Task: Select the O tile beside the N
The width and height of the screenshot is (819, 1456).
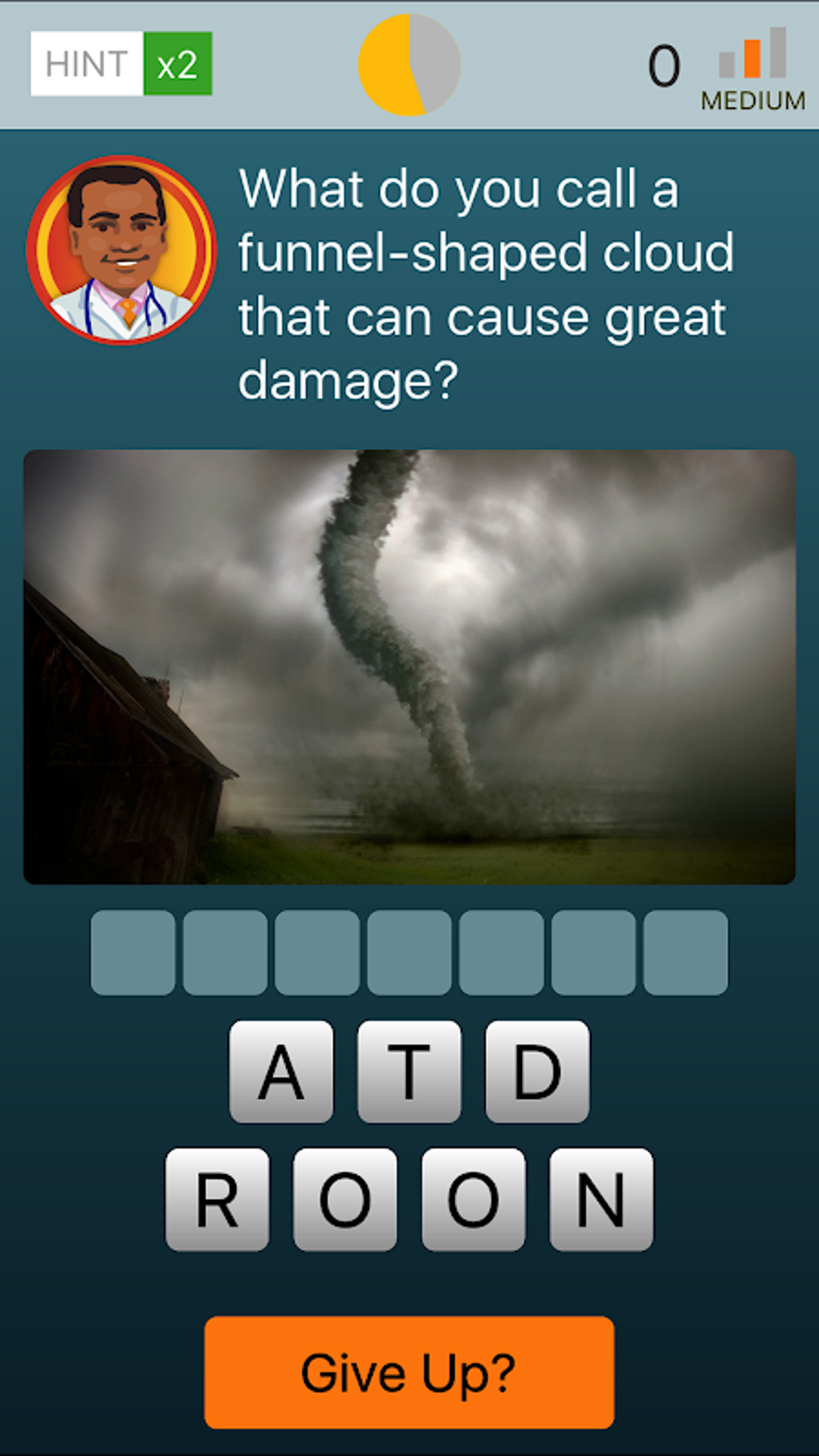Action: [x=474, y=1199]
